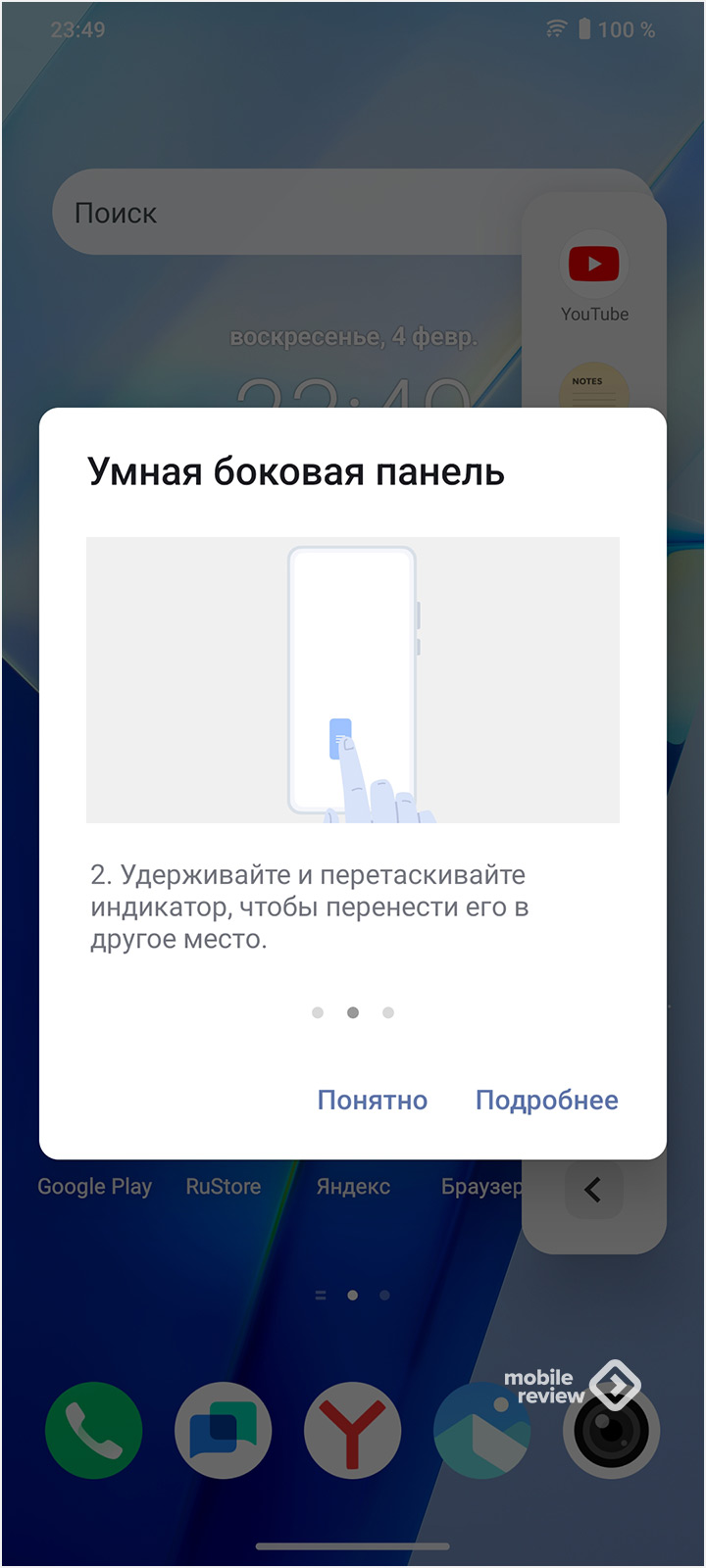Tap Понятно to dismiss the dialog
The image size is (706, 1568).
point(372,1100)
